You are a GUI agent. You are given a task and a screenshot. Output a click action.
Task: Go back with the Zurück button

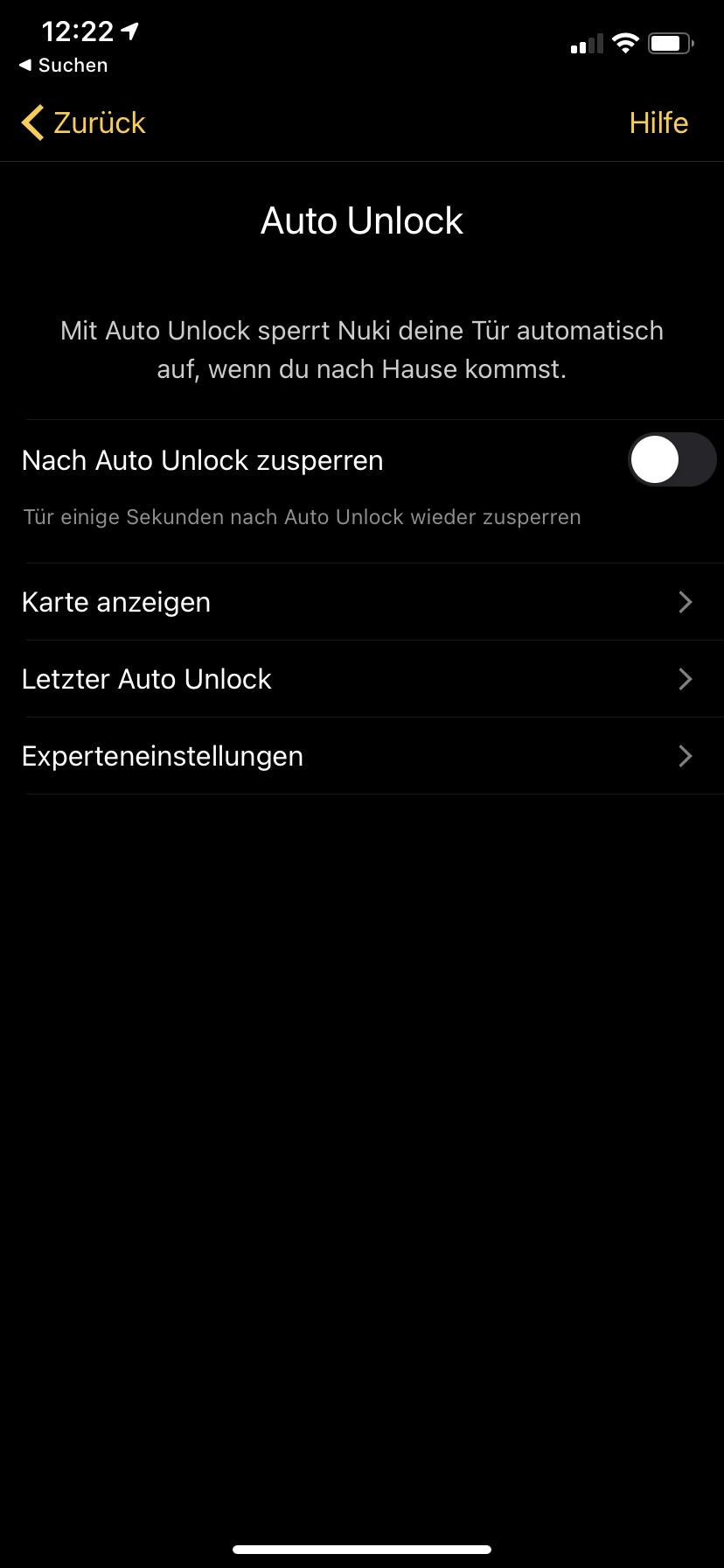[84, 123]
